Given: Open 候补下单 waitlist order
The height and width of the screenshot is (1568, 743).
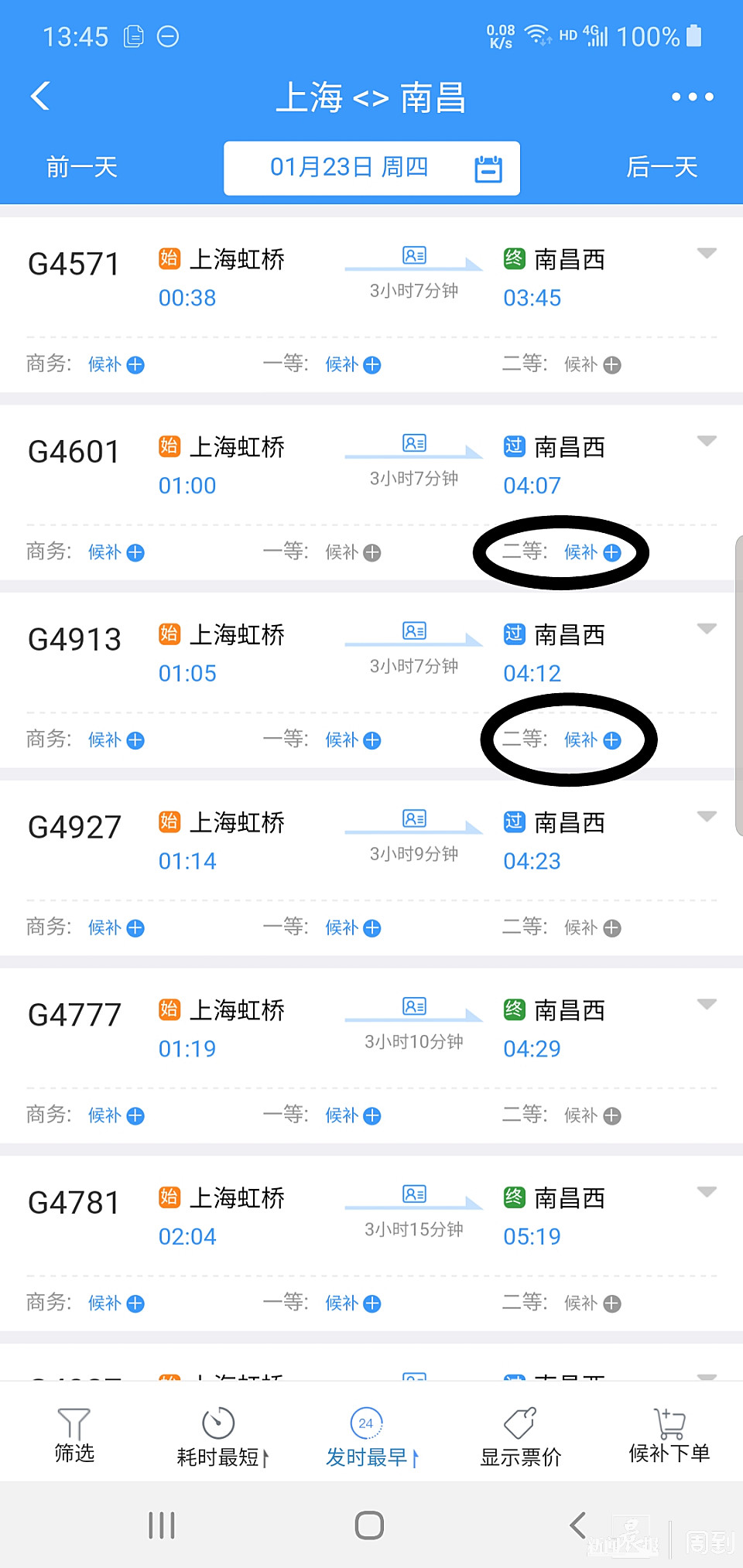Looking at the screenshot, I should click(x=669, y=1436).
